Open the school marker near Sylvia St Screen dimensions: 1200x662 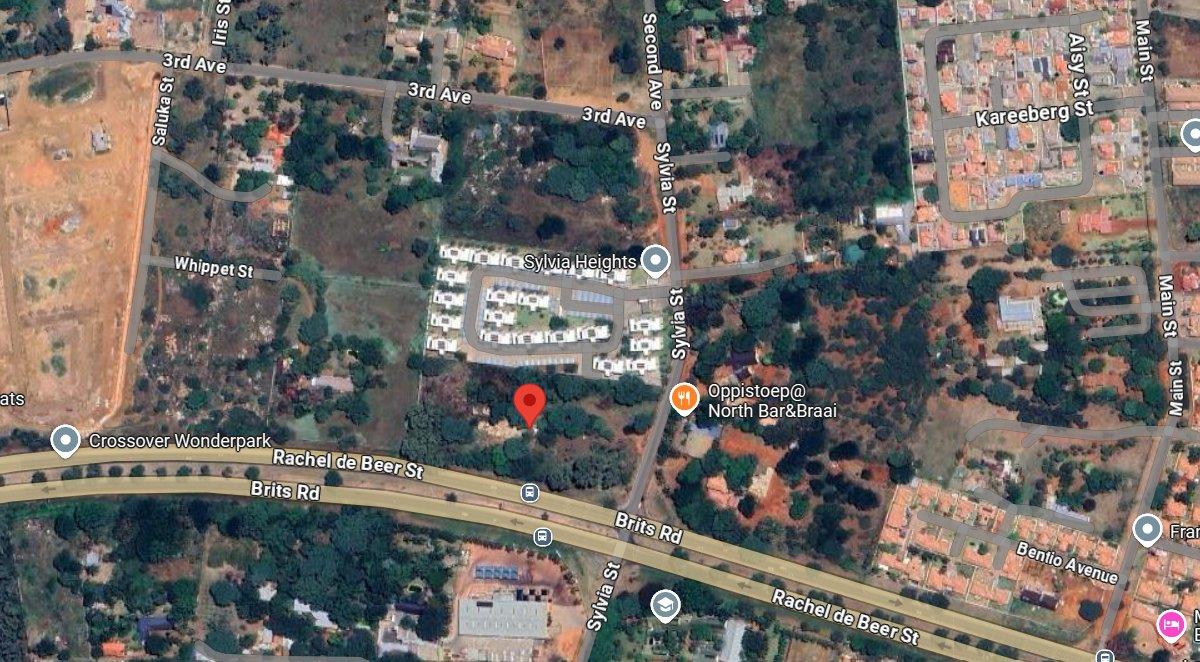(x=664, y=605)
